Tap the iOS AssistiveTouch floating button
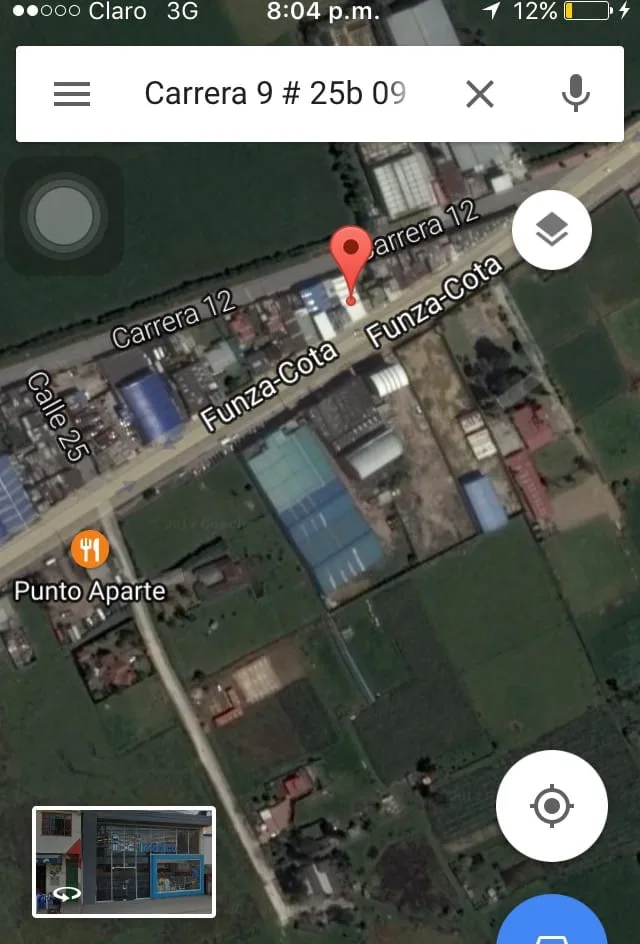 click(64, 216)
